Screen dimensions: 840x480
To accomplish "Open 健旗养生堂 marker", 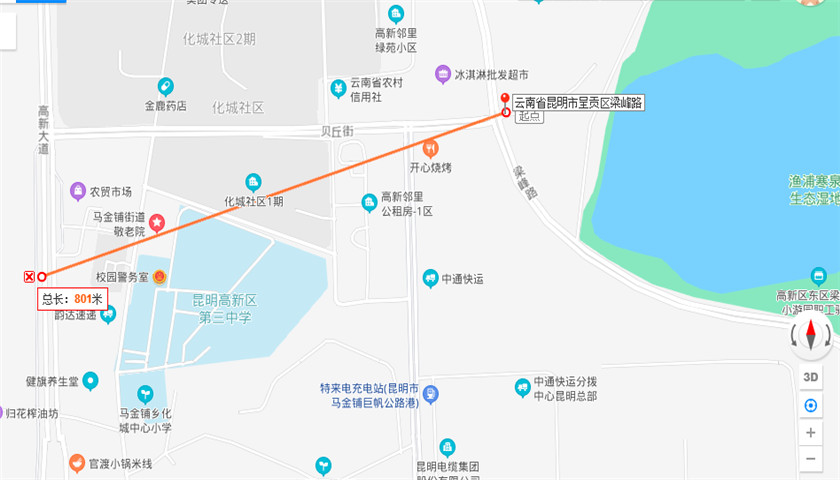I will (91, 381).
